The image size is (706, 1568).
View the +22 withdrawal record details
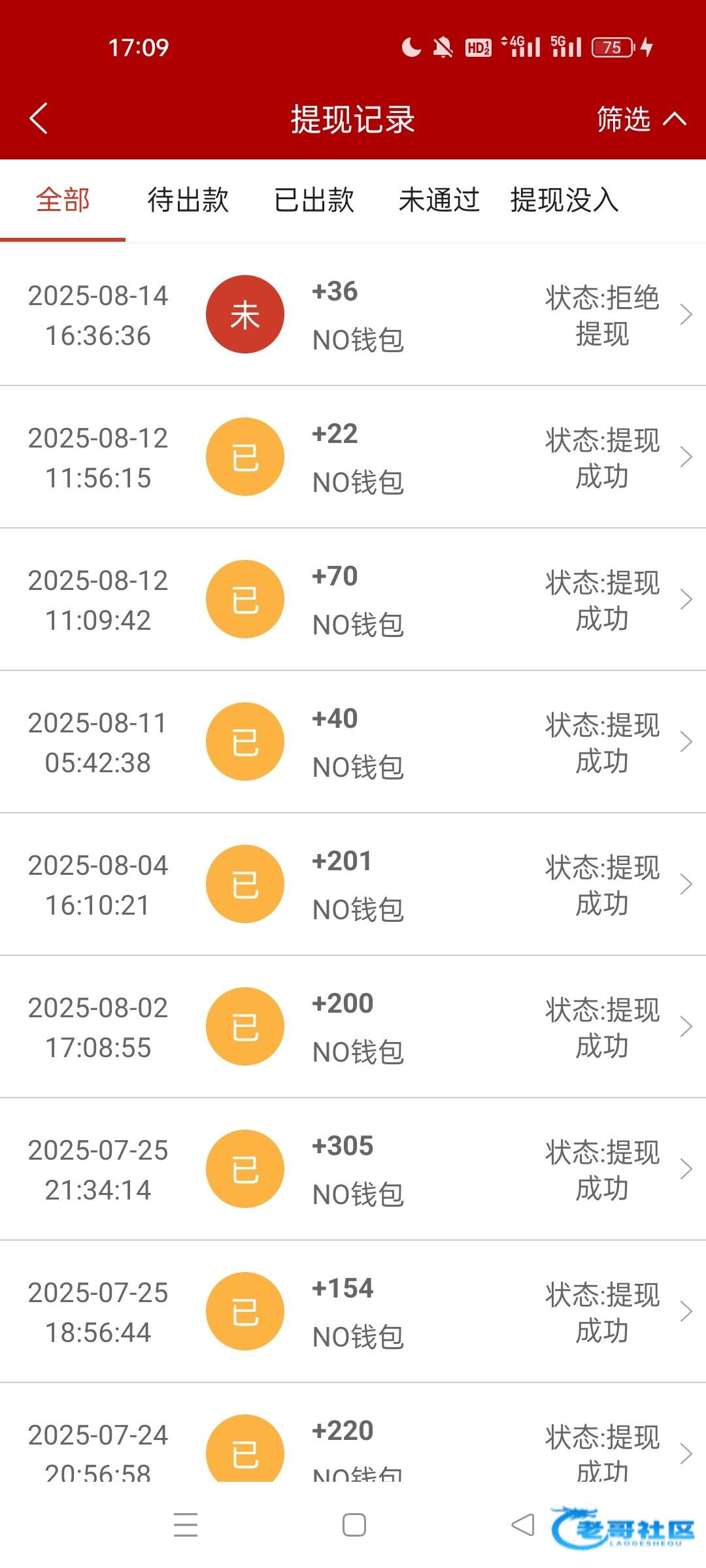[x=353, y=457]
